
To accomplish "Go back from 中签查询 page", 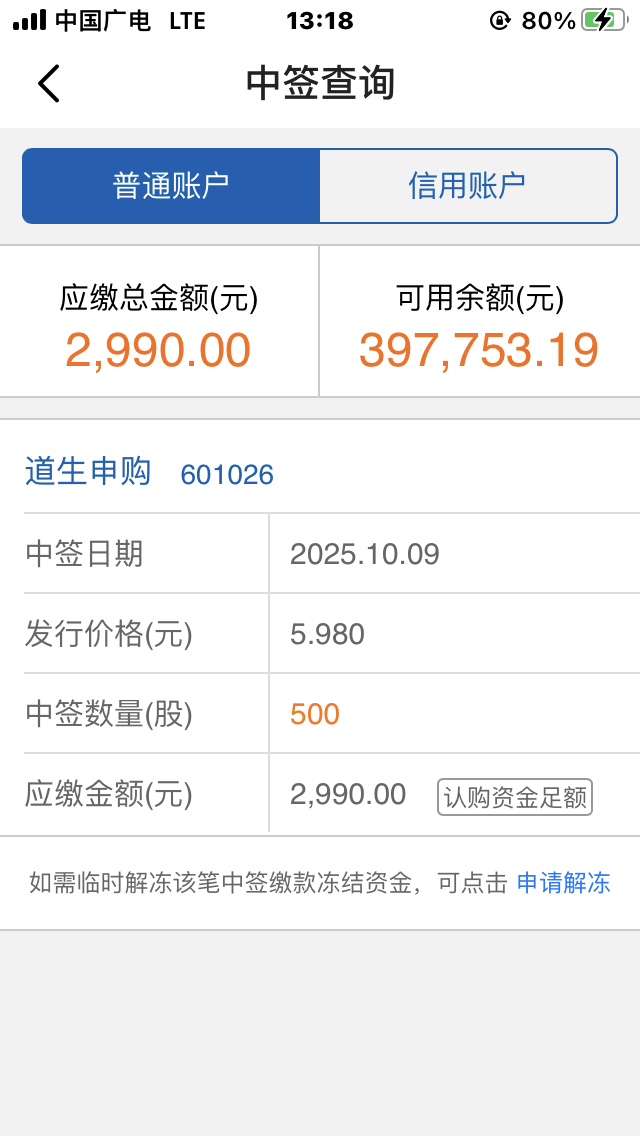I will (48, 84).
